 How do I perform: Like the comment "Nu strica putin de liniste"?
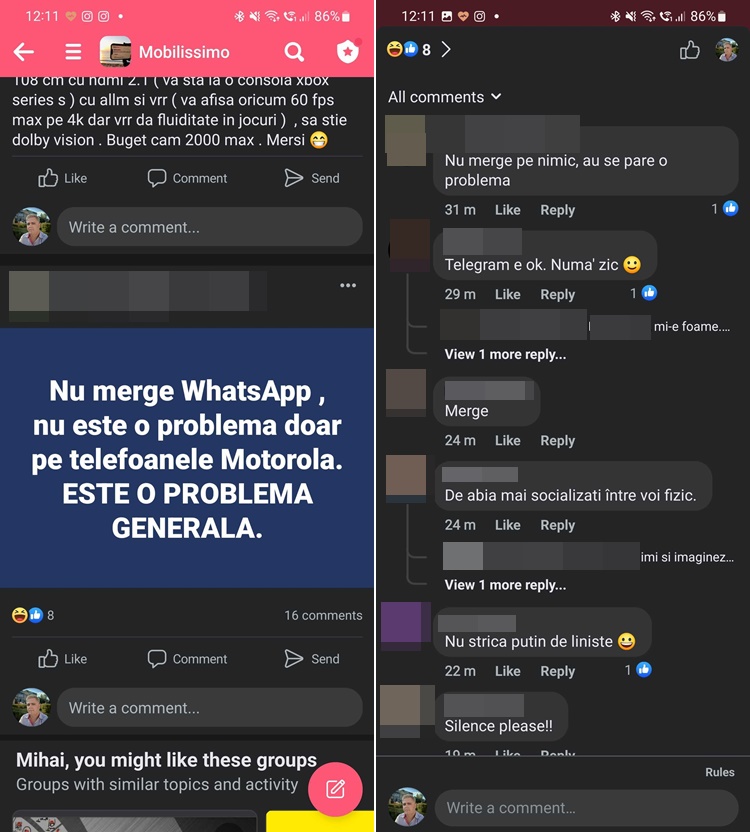pos(507,671)
